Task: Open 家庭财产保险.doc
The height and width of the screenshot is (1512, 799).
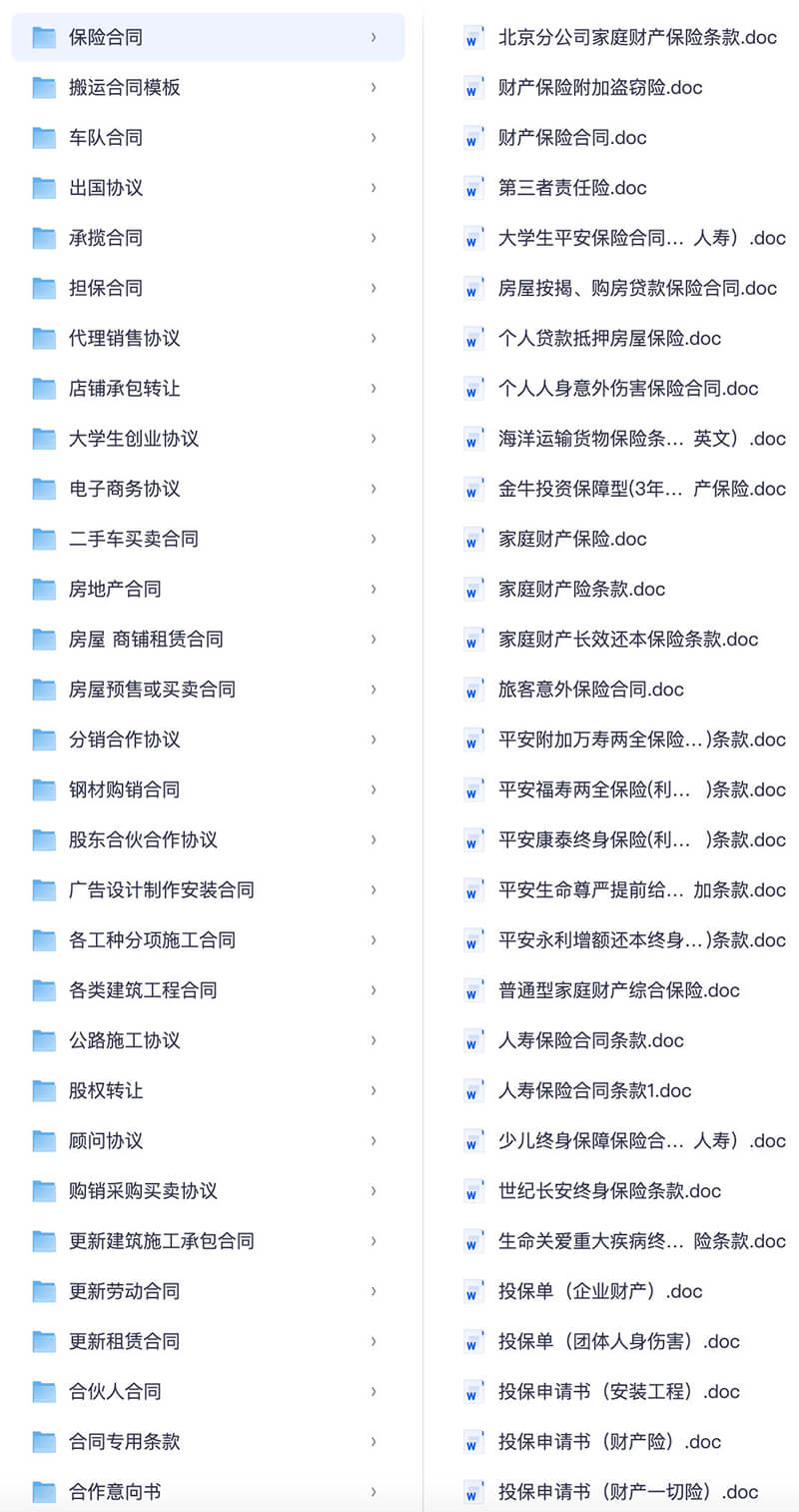Action: [x=572, y=539]
